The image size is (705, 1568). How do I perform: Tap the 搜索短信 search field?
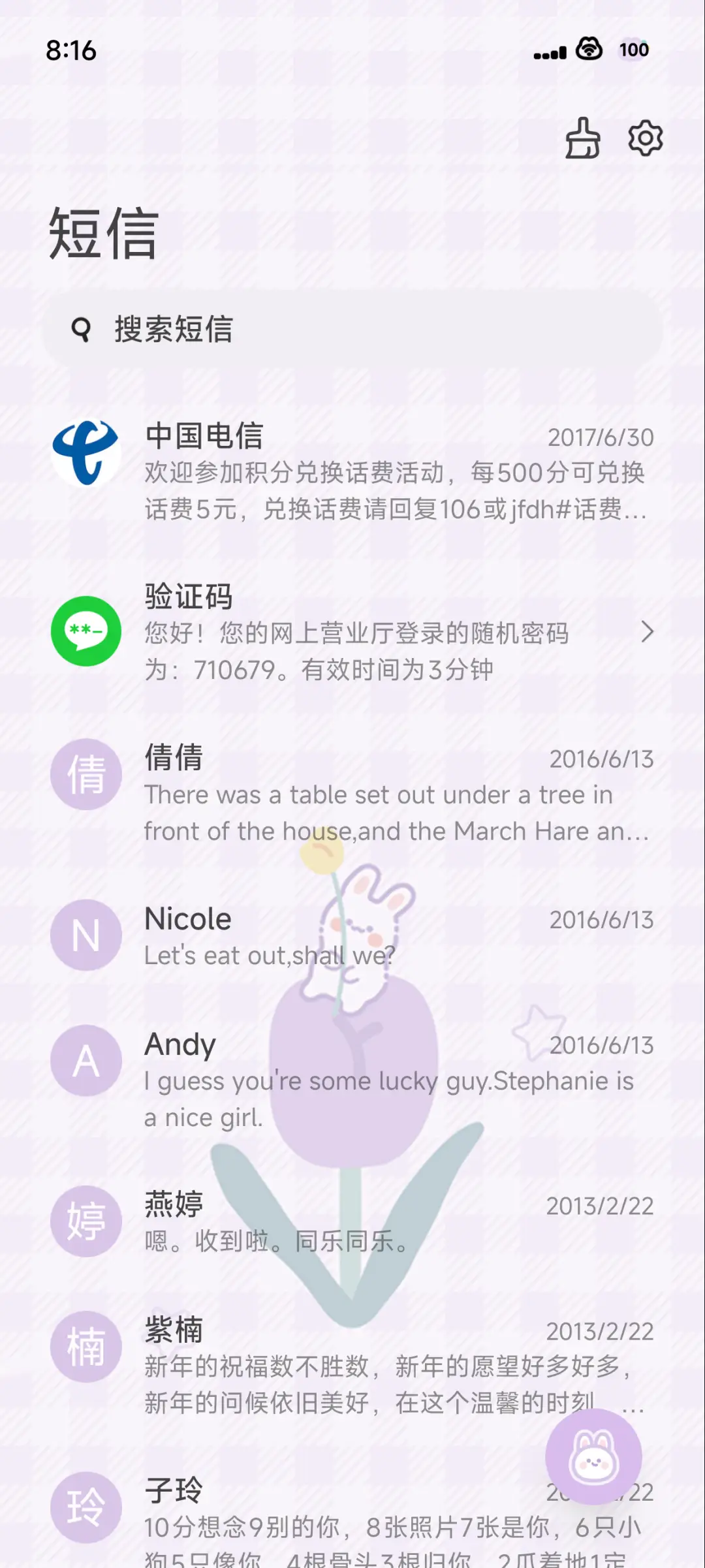tap(352, 330)
